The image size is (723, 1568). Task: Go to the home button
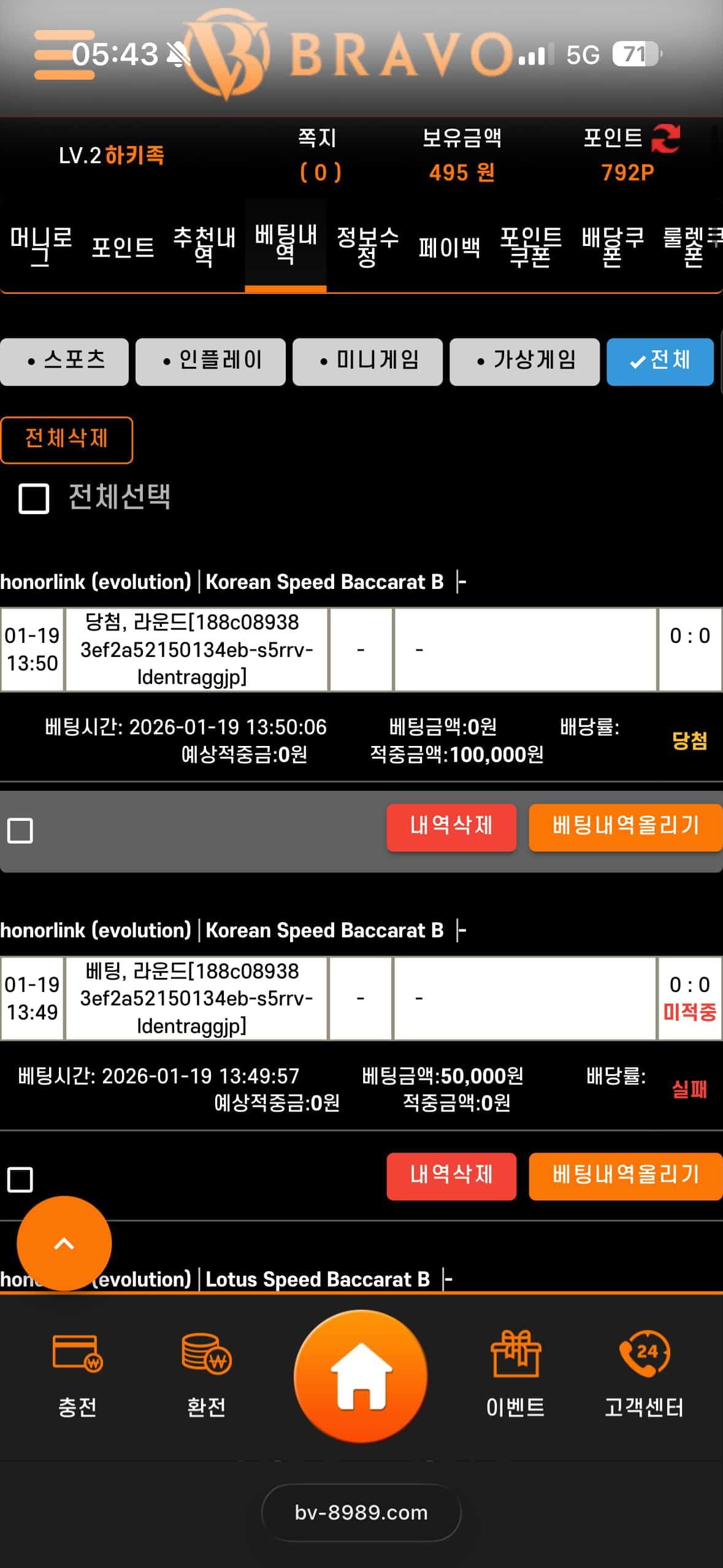click(x=361, y=1376)
